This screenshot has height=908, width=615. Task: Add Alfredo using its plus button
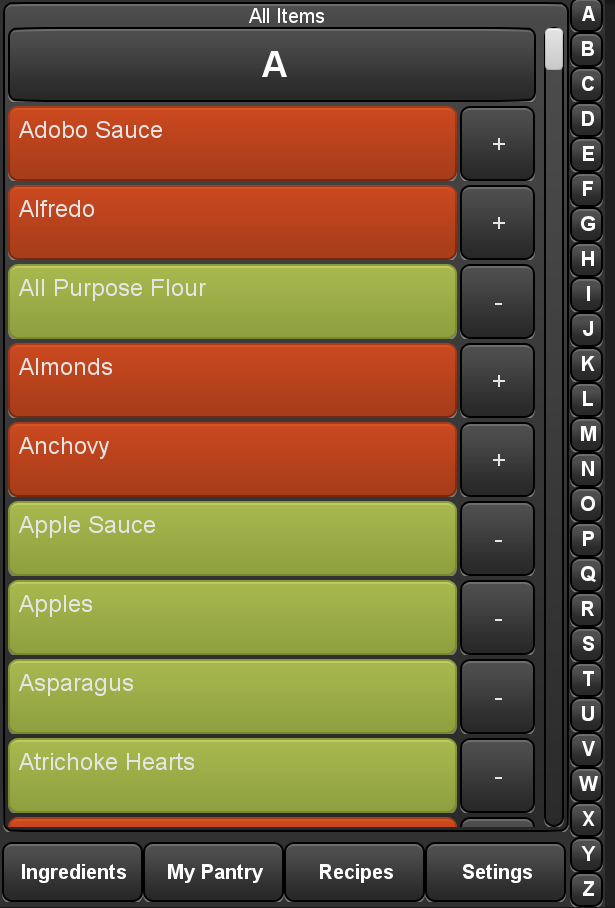[498, 223]
